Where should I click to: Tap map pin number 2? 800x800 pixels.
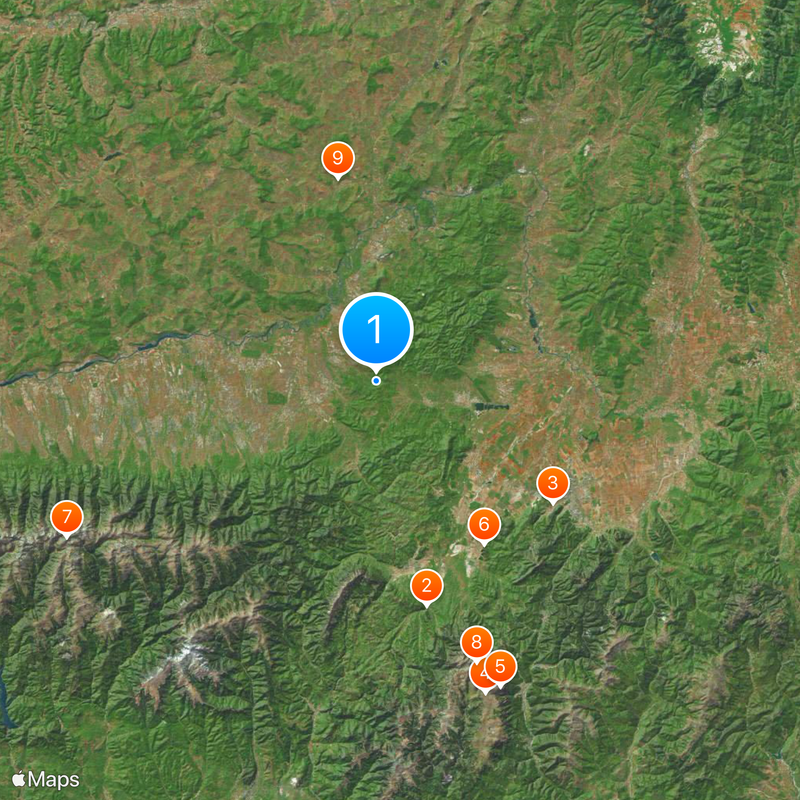[x=426, y=586]
